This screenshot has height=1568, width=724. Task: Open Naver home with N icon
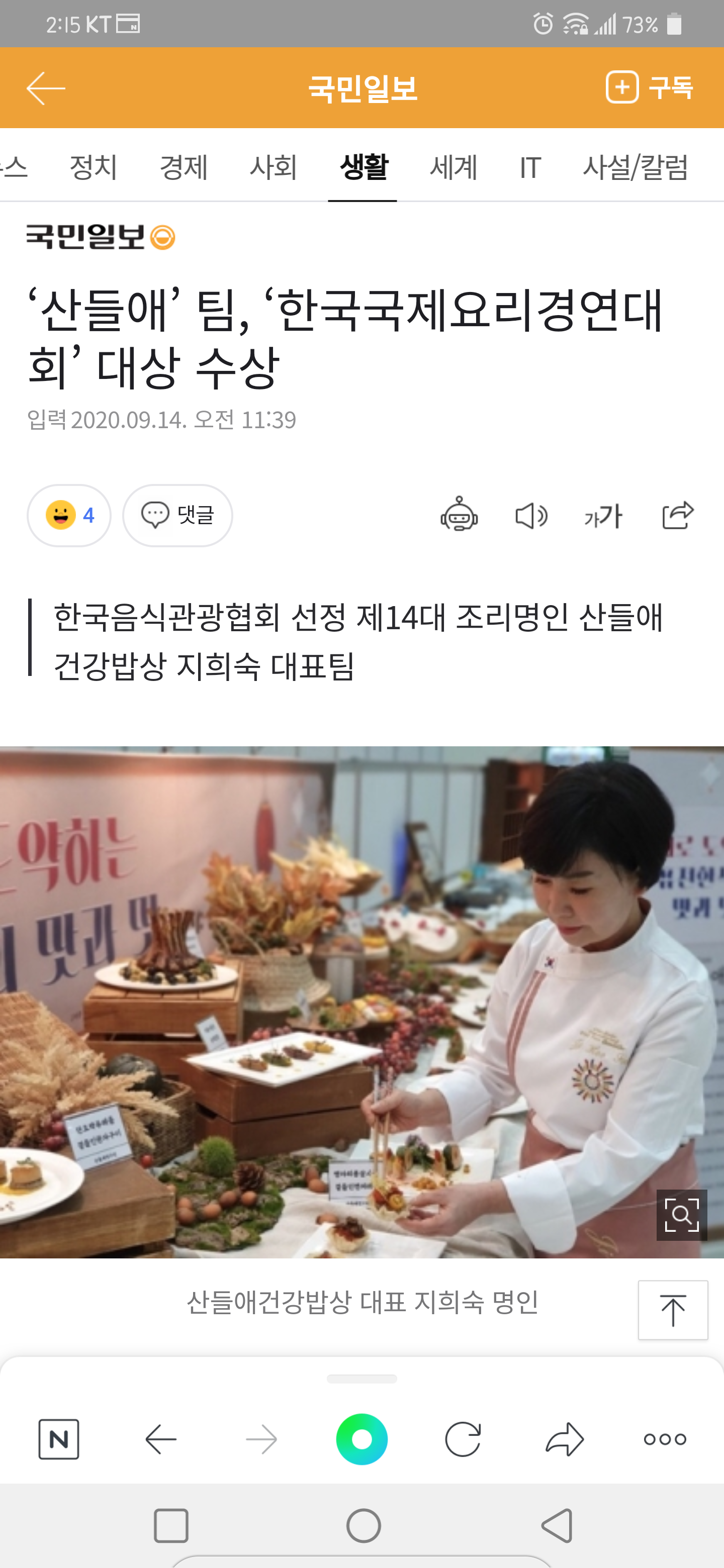coord(58,1439)
